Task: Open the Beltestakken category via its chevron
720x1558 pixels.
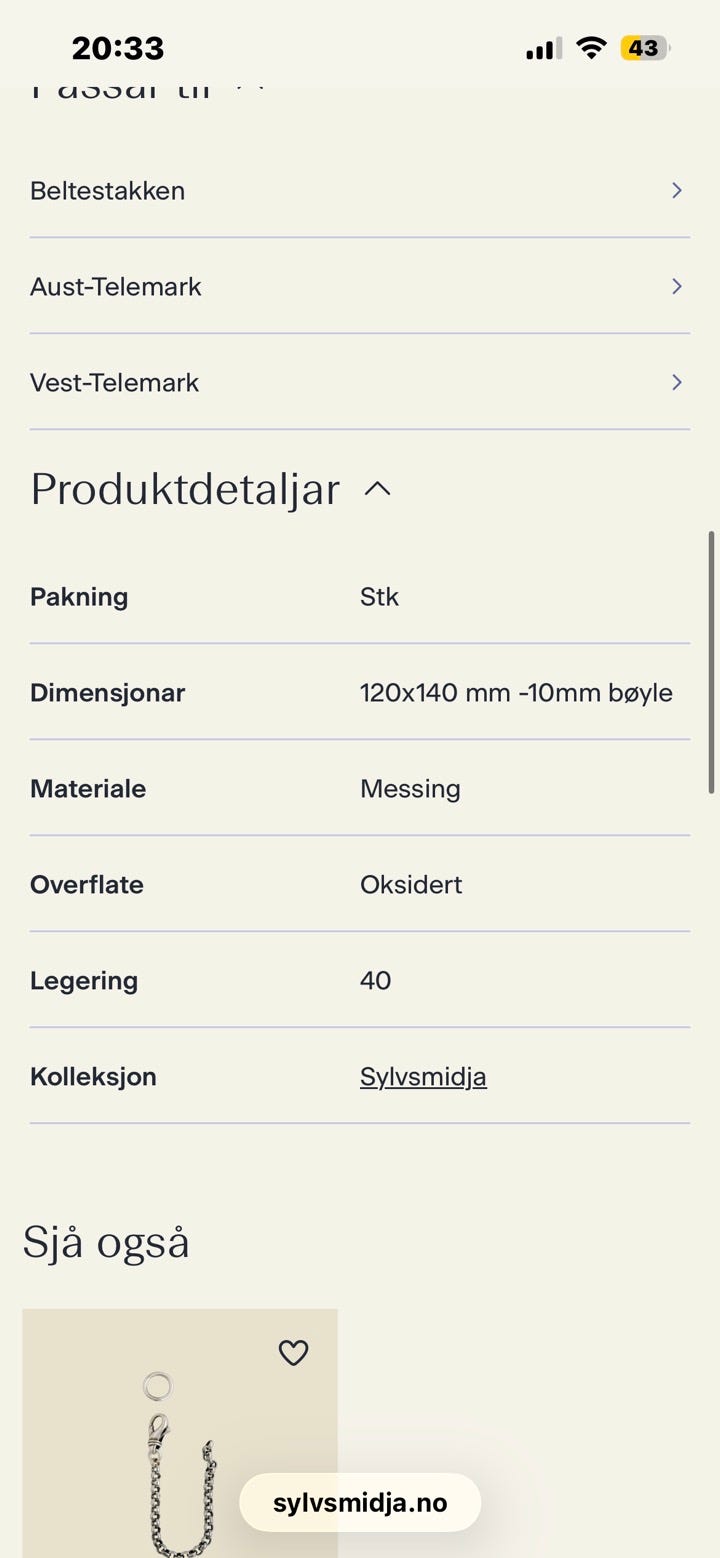Action: (x=676, y=190)
